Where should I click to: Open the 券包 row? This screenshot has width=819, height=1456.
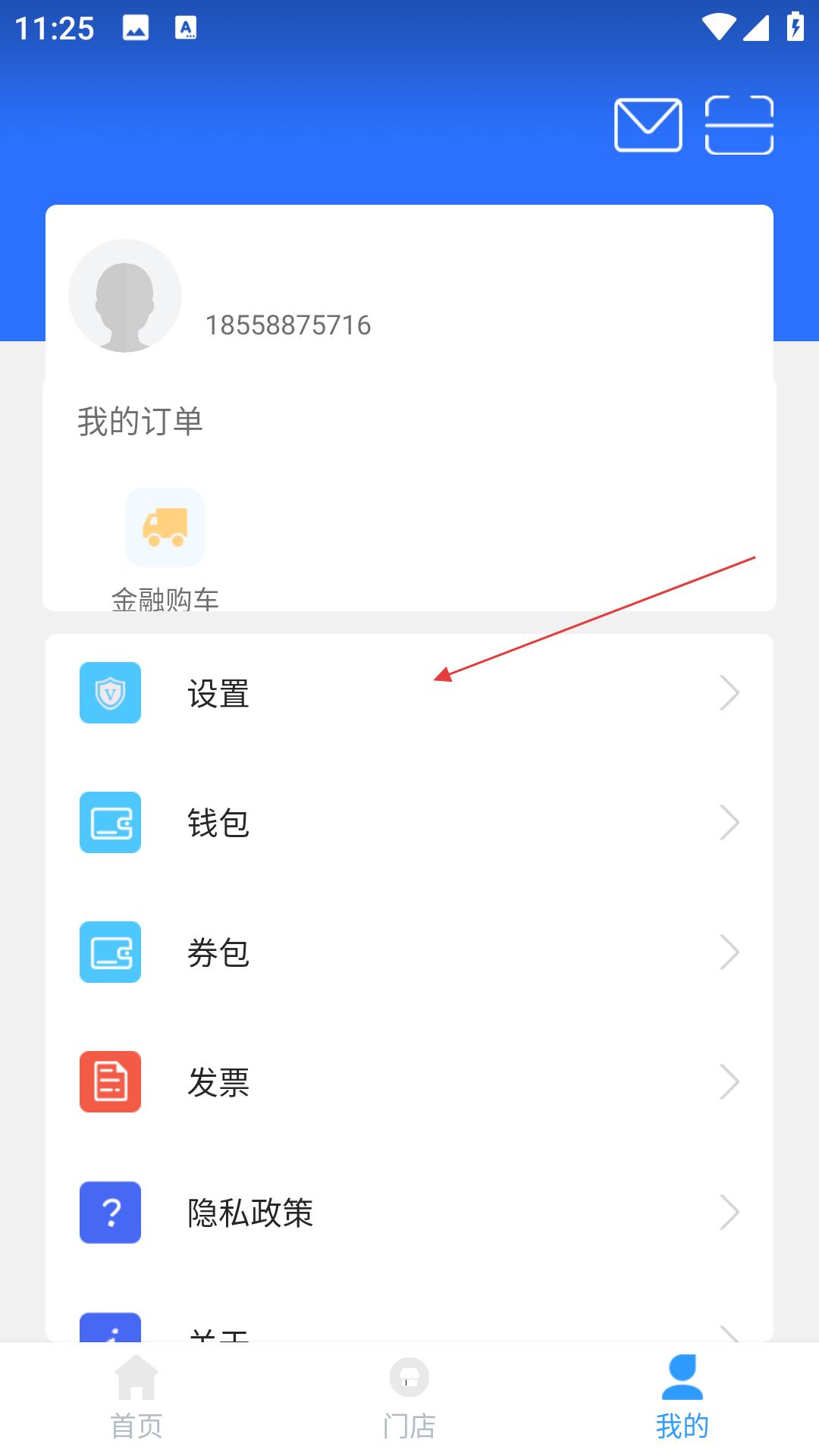[x=409, y=952]
